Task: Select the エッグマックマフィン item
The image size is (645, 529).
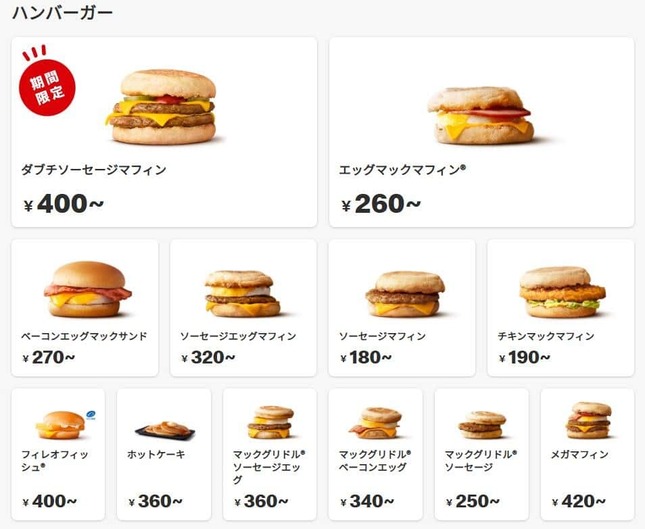Action: pos(481,132)
